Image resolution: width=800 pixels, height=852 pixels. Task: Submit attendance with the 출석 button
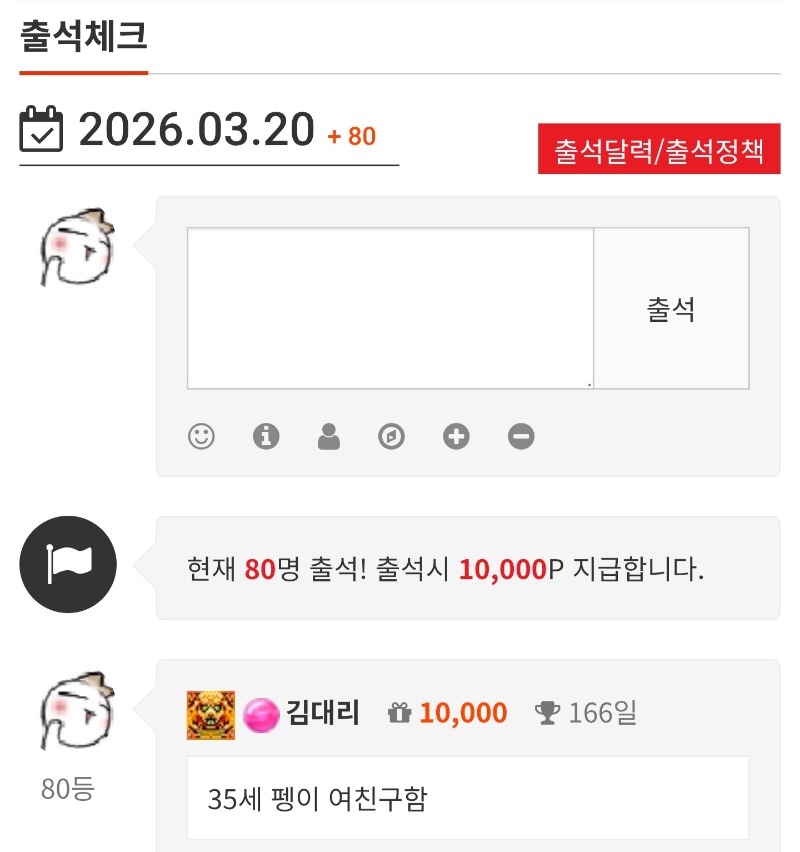[671, 308]
